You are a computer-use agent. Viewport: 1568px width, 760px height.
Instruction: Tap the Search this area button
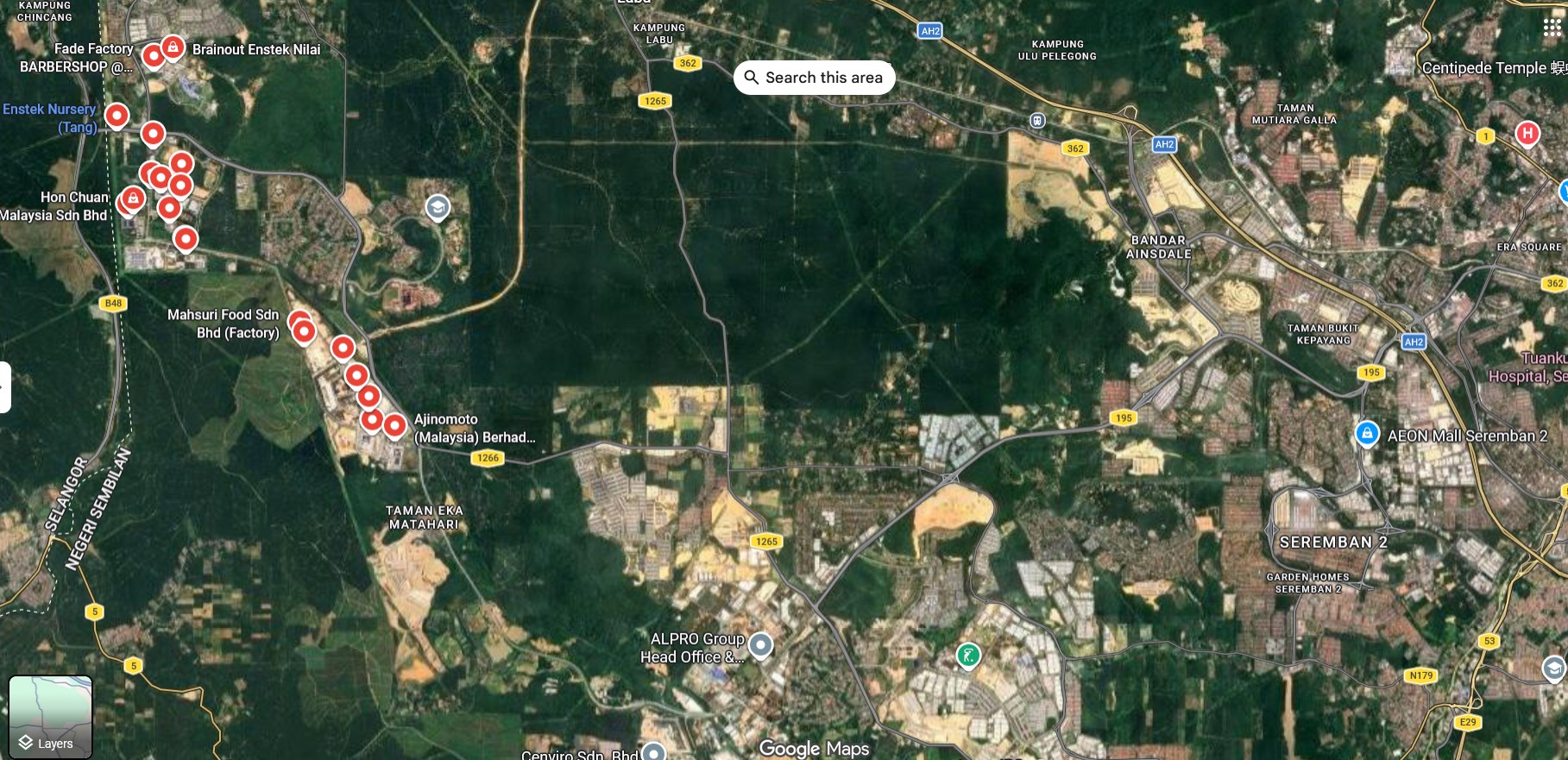pyautogui.click(x=814, y=78)
